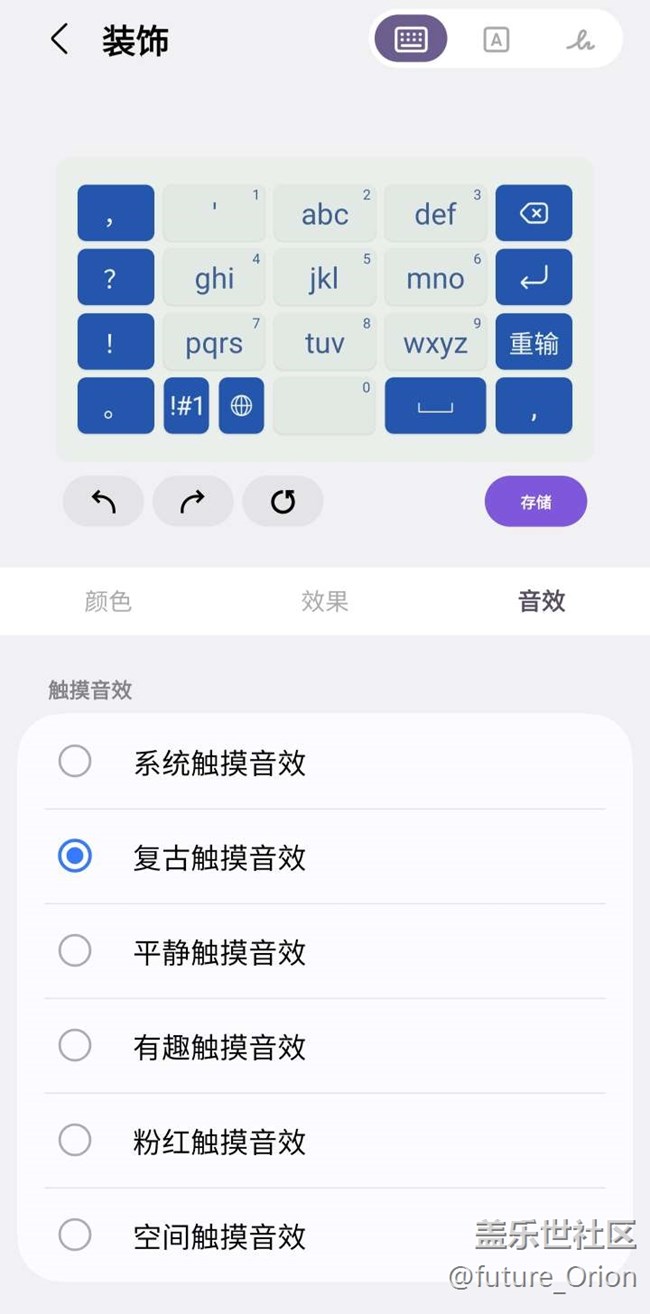Tap the 重输 key on the keyboard
Screen dimensions: 650x1314
point(534,343)
